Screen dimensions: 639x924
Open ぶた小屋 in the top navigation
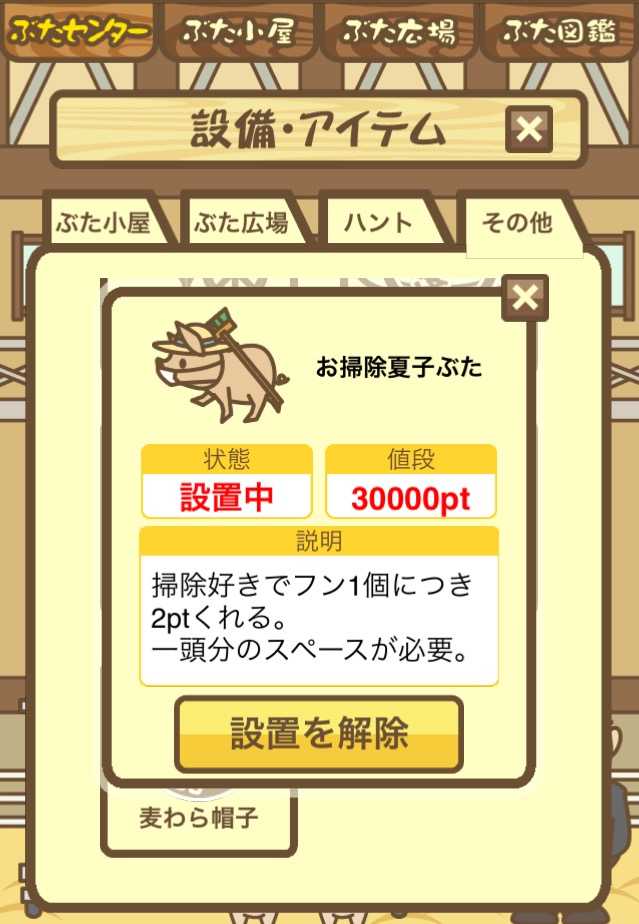(x=238, y=32)
